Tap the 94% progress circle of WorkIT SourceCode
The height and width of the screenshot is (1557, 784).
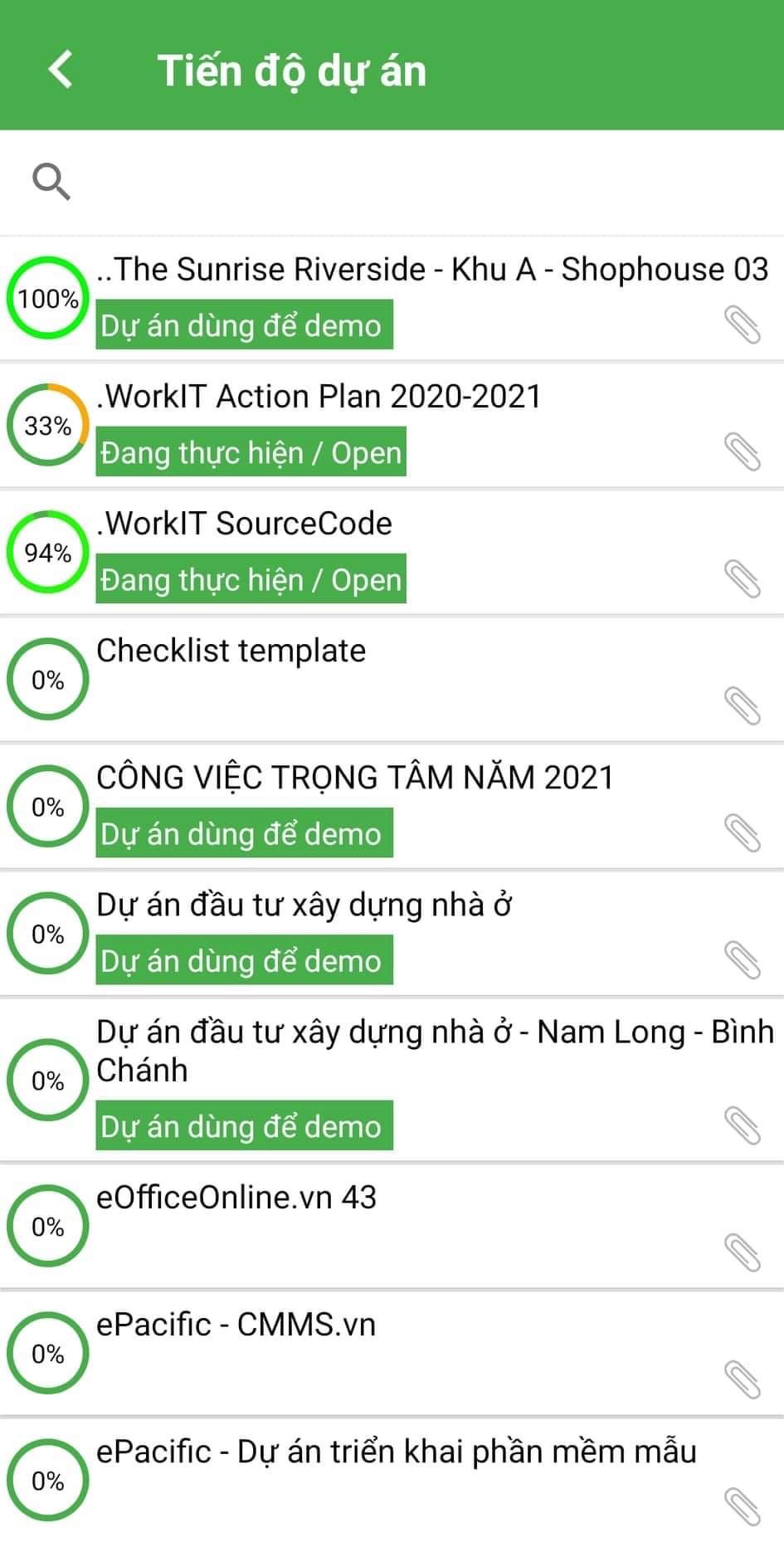47,554
